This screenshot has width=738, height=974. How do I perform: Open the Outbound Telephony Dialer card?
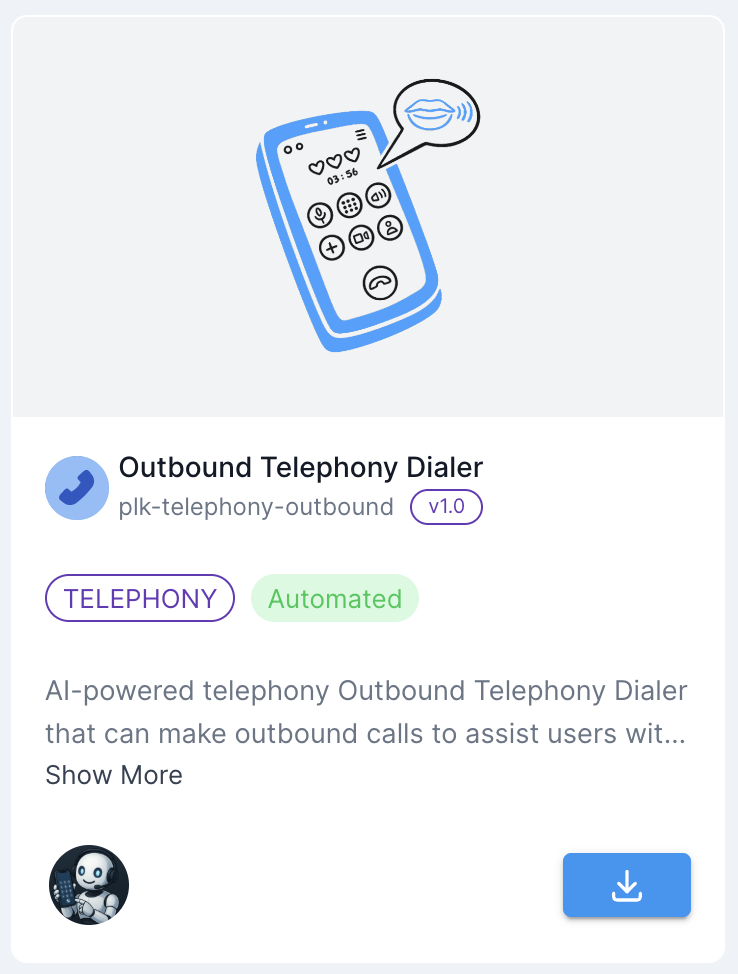coord(300,467)
